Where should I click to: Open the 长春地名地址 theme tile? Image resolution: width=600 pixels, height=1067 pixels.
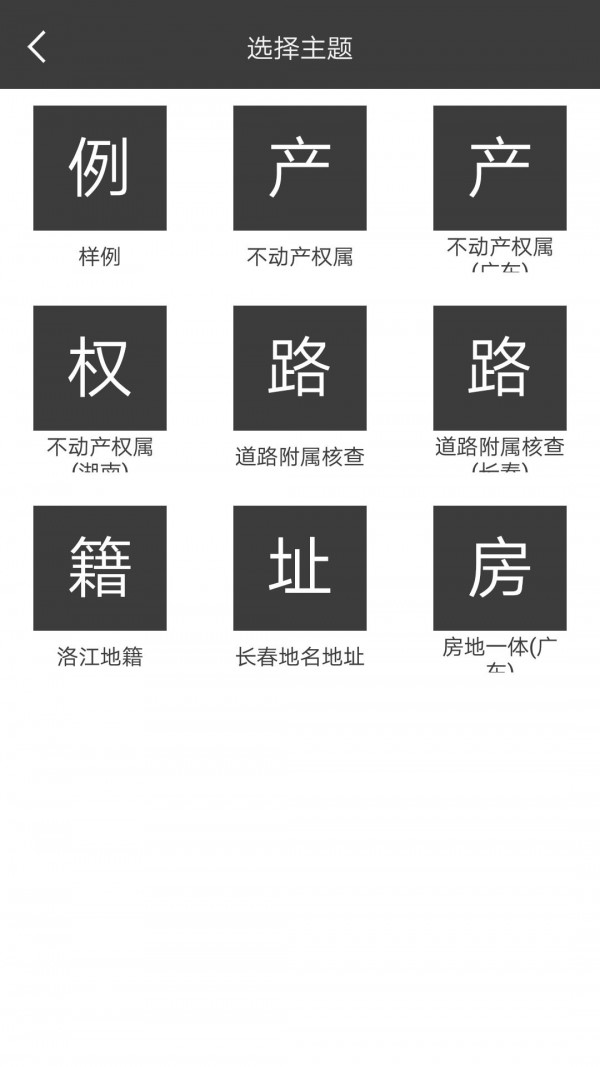click(300, 568)
